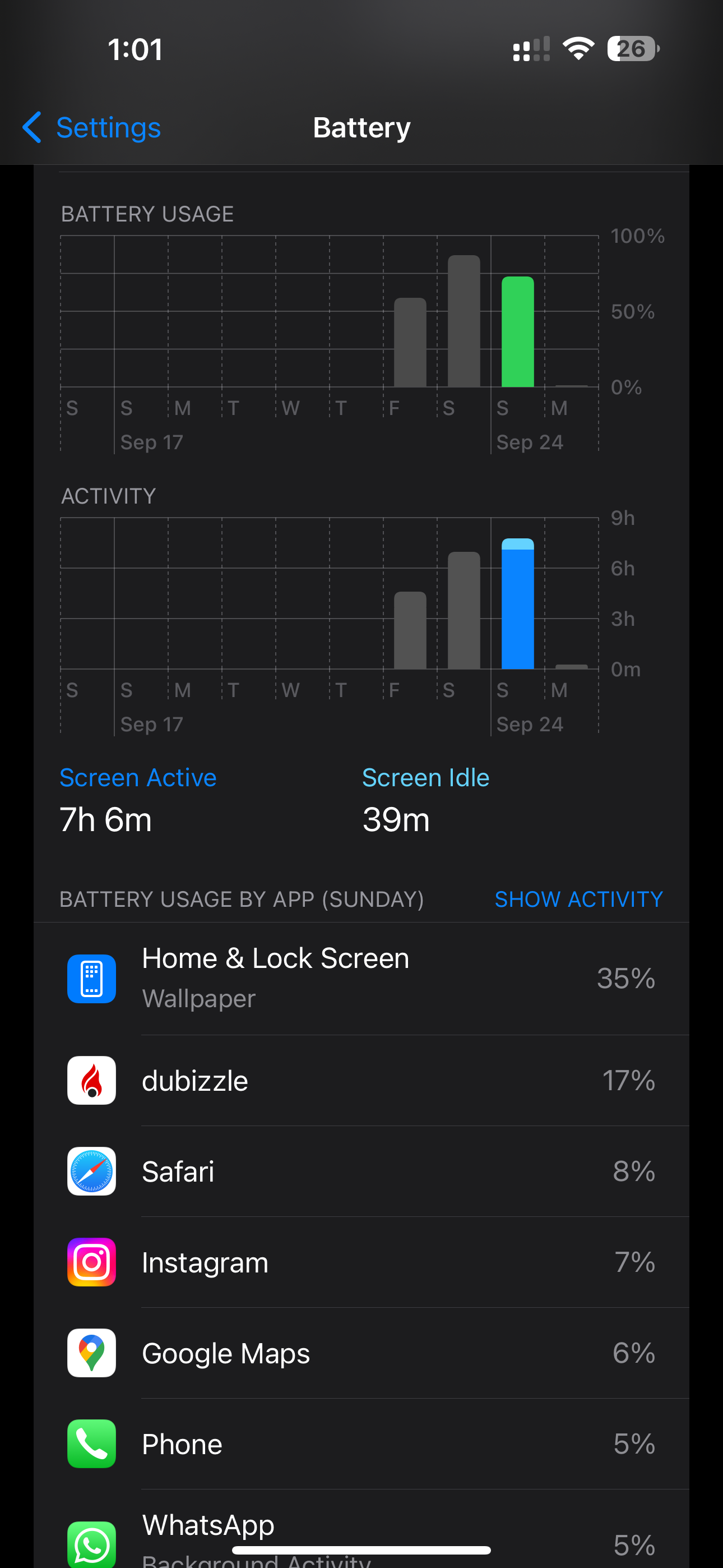Tap Show Activity link
This screenshot has height=1568, width=723.
coord(578,899)
